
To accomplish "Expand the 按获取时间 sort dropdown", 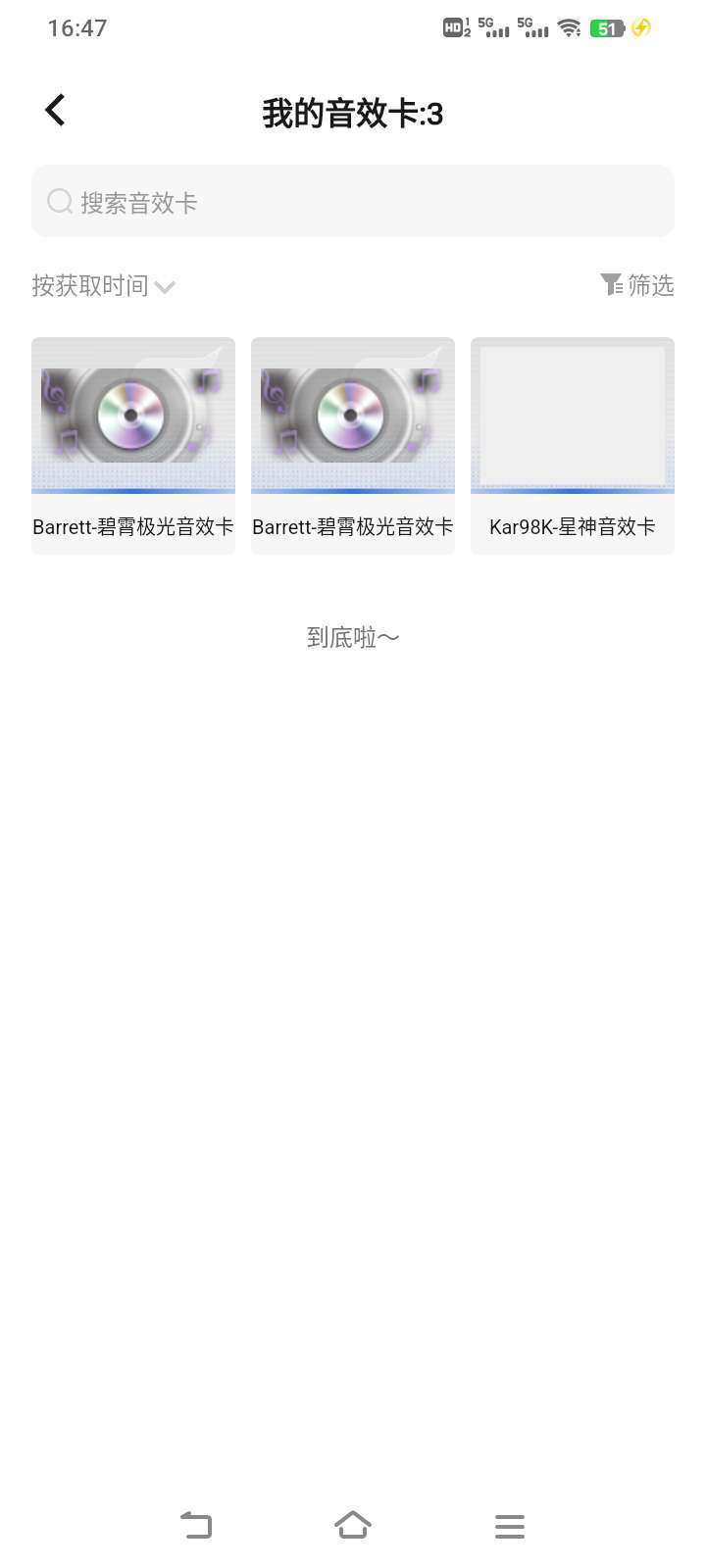I will pos(103,286).
